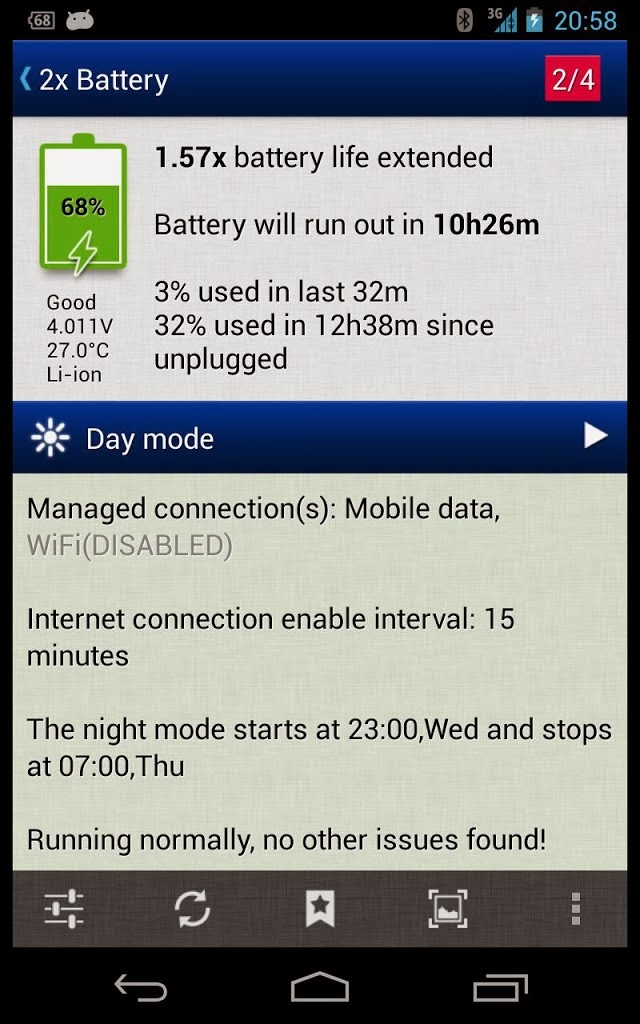Open the overflow menu
640x1024 pixels.
pos(575,908)
